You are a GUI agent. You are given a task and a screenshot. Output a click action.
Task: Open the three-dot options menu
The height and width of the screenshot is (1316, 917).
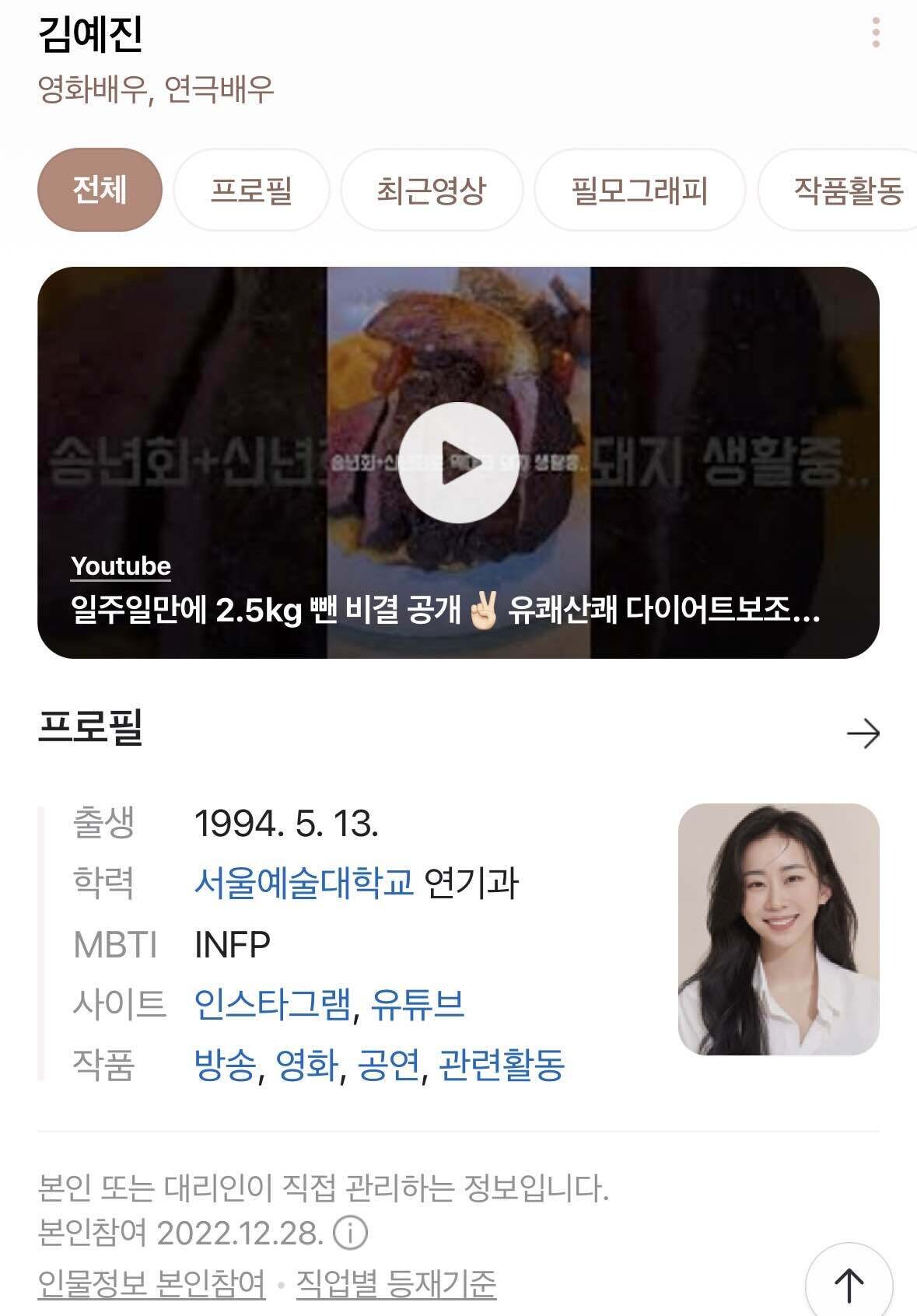point(877,33)
